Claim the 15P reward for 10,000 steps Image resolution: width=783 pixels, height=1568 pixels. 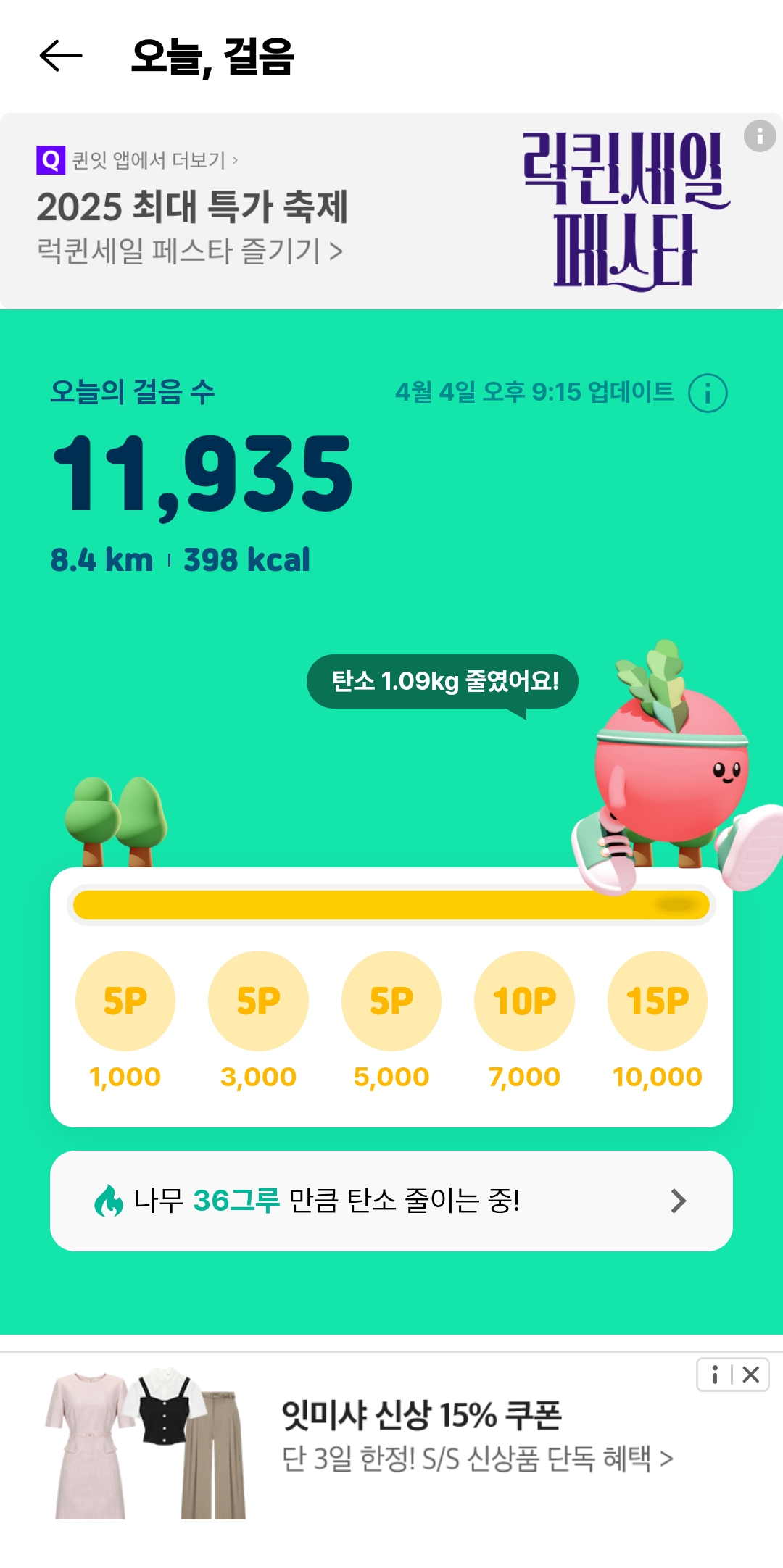pyautogui.click(x=658, y=1001)
